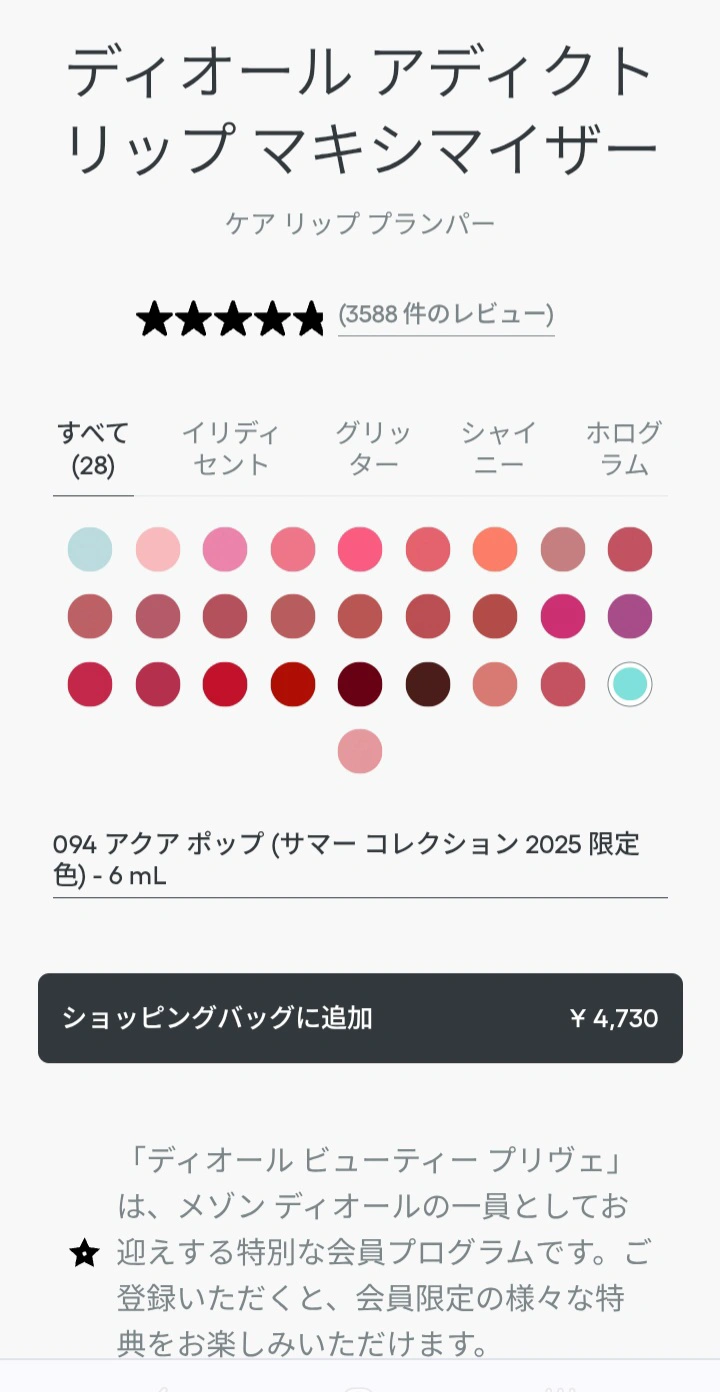This screenshot has width=720, height=1392.
Task: Open the 3588件のレビュー reviews link
Action: tap(446, 315)
